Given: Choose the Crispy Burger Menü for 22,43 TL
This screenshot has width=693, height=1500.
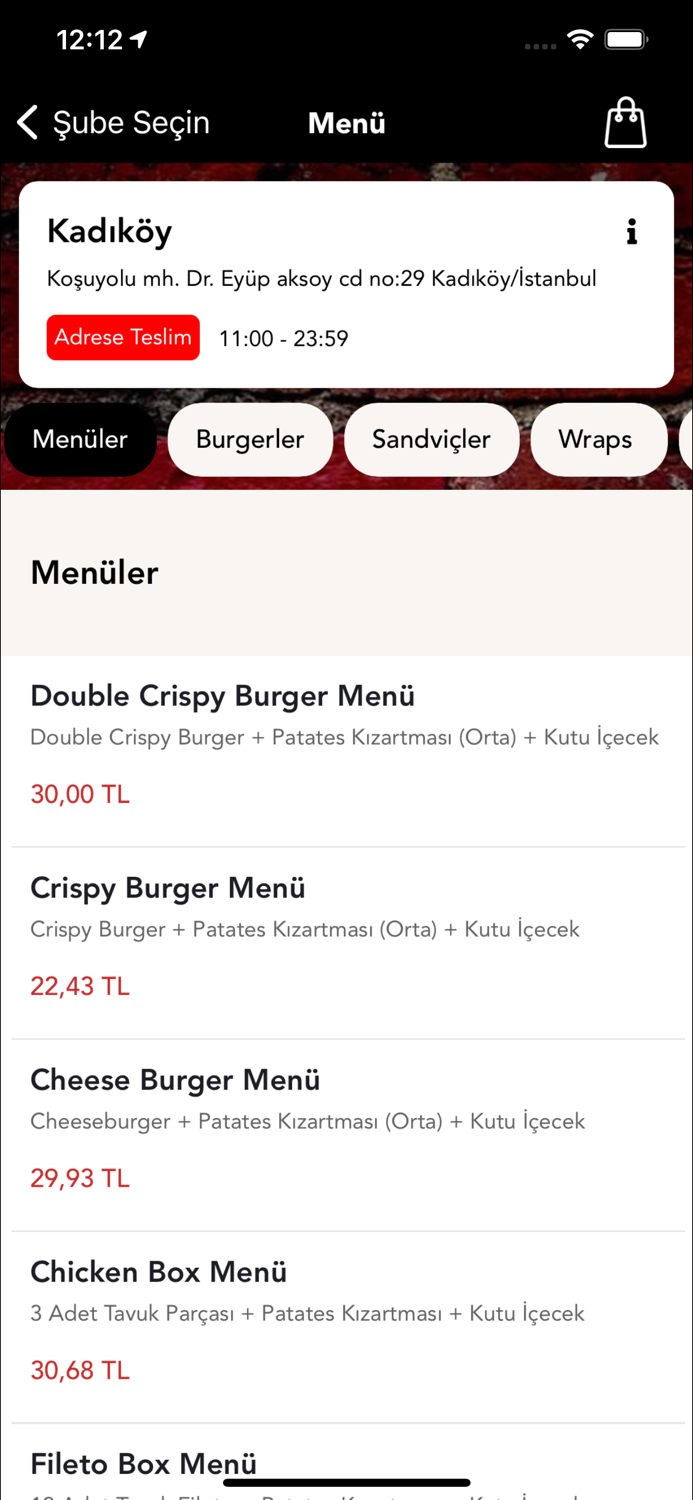Looking at the screenshot, I should pyautogui.click(x=346, y=937).
